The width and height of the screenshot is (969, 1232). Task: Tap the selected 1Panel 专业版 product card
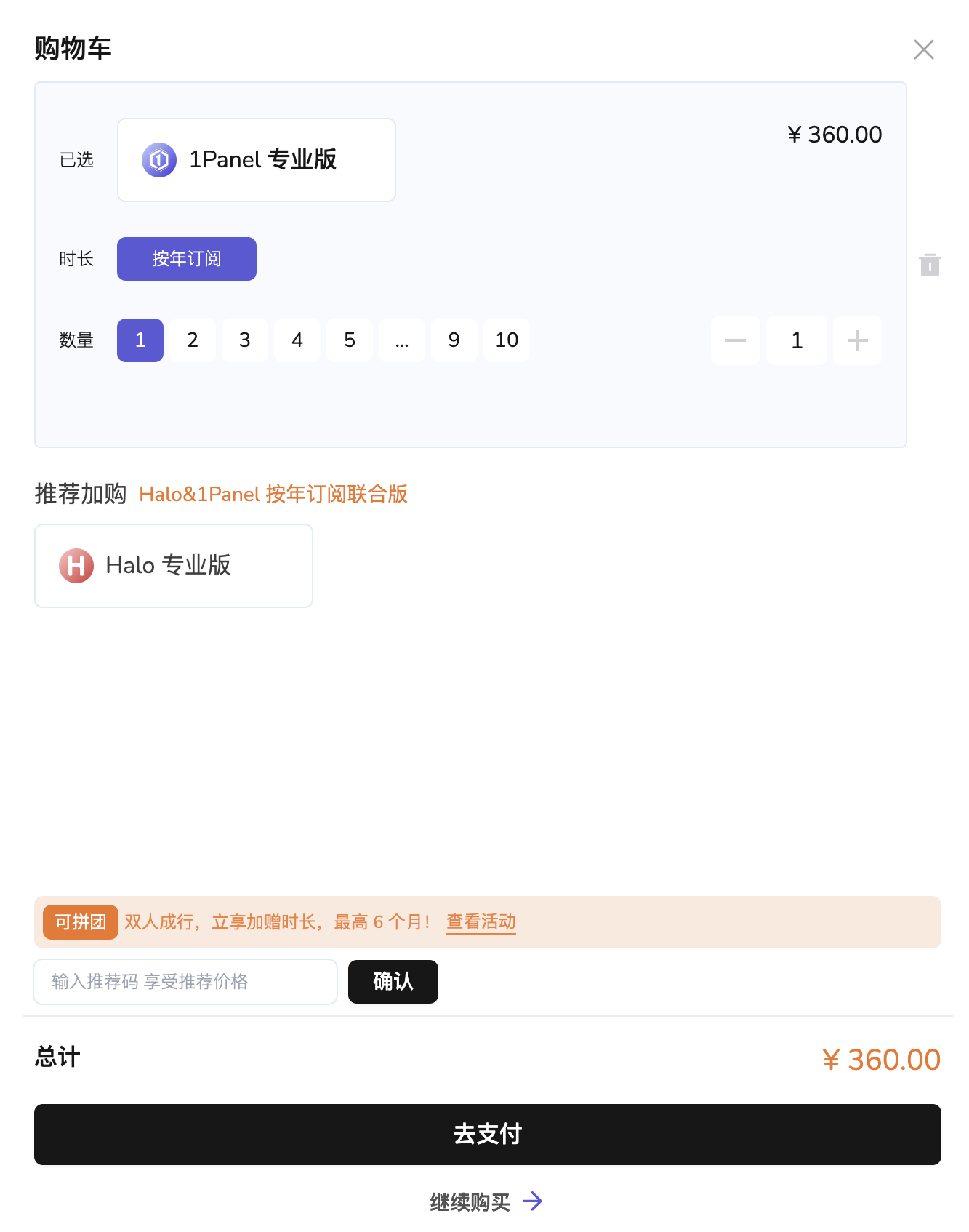point(257,160)
